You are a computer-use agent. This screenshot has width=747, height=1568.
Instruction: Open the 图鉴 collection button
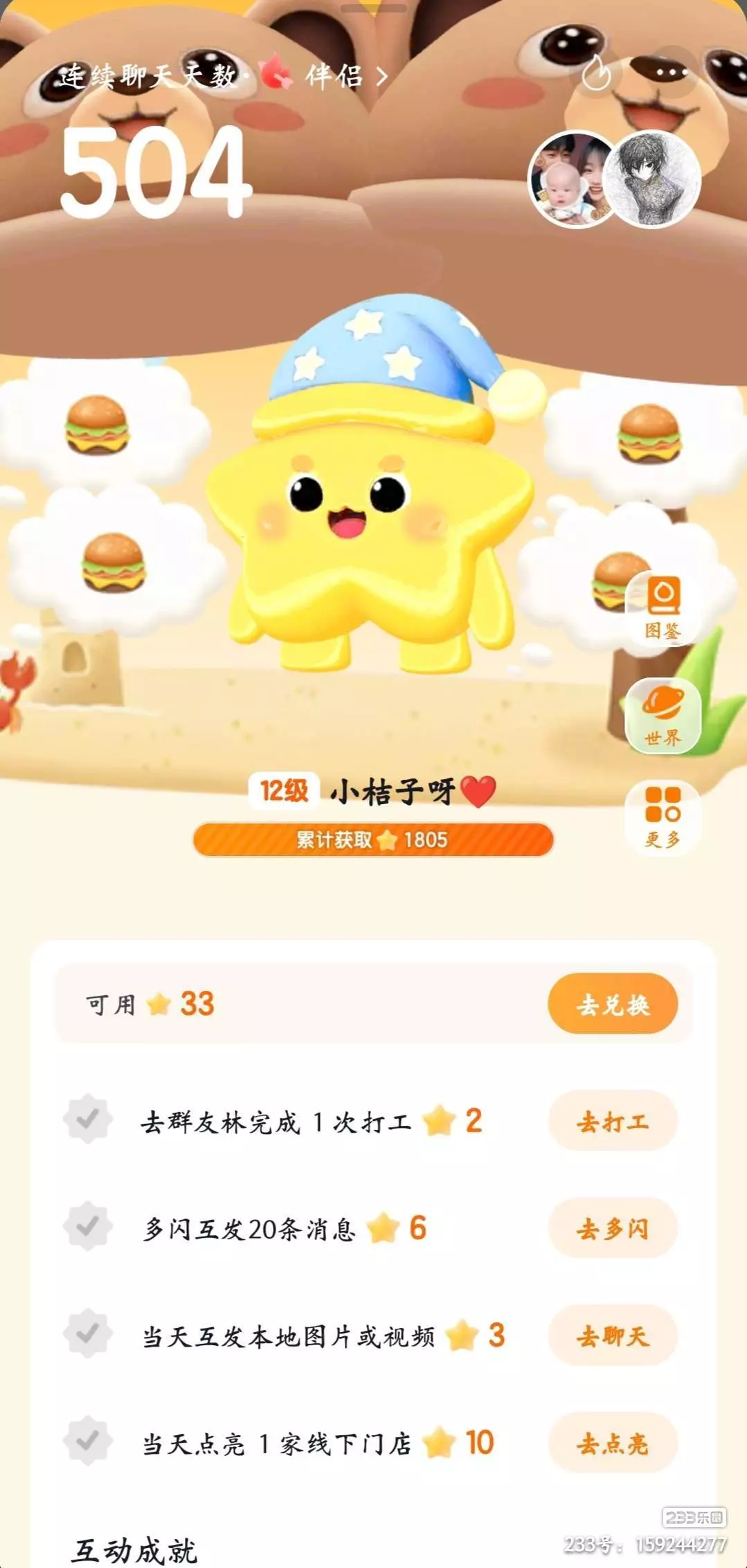pyautogui.click(x=663, y=608)
